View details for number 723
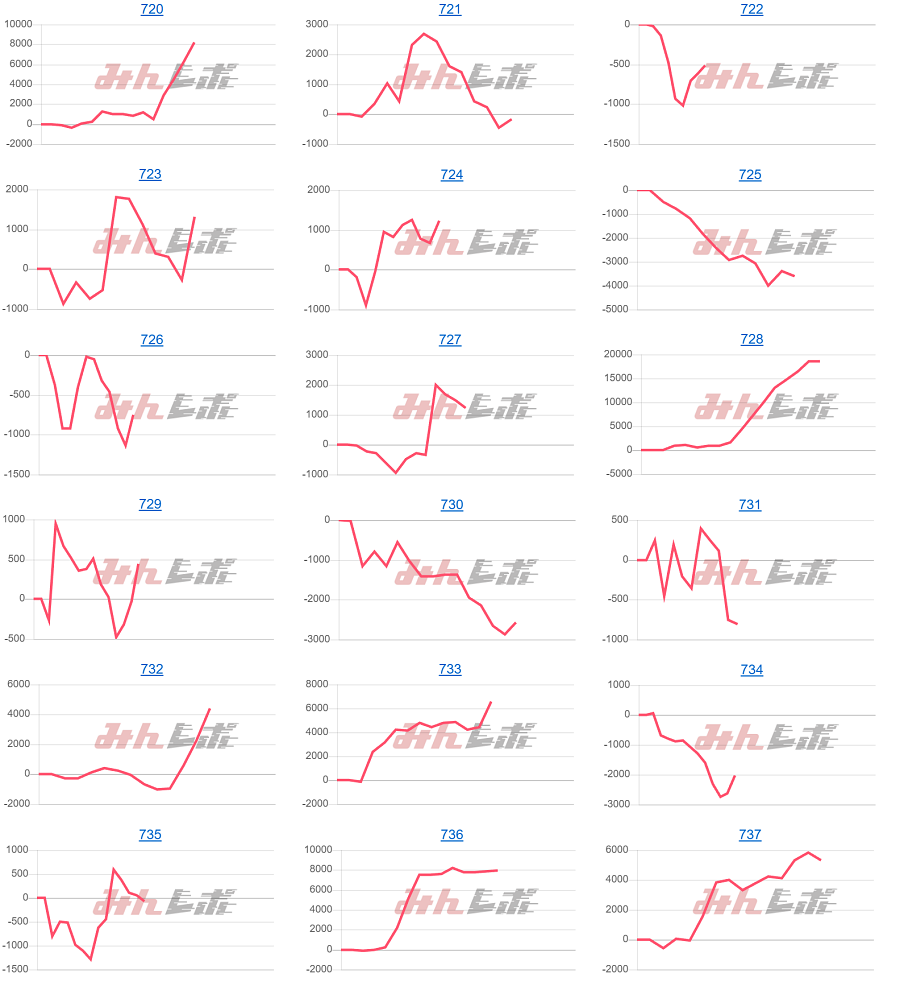This screenshot has height=990, width=900. pos(150,175)
